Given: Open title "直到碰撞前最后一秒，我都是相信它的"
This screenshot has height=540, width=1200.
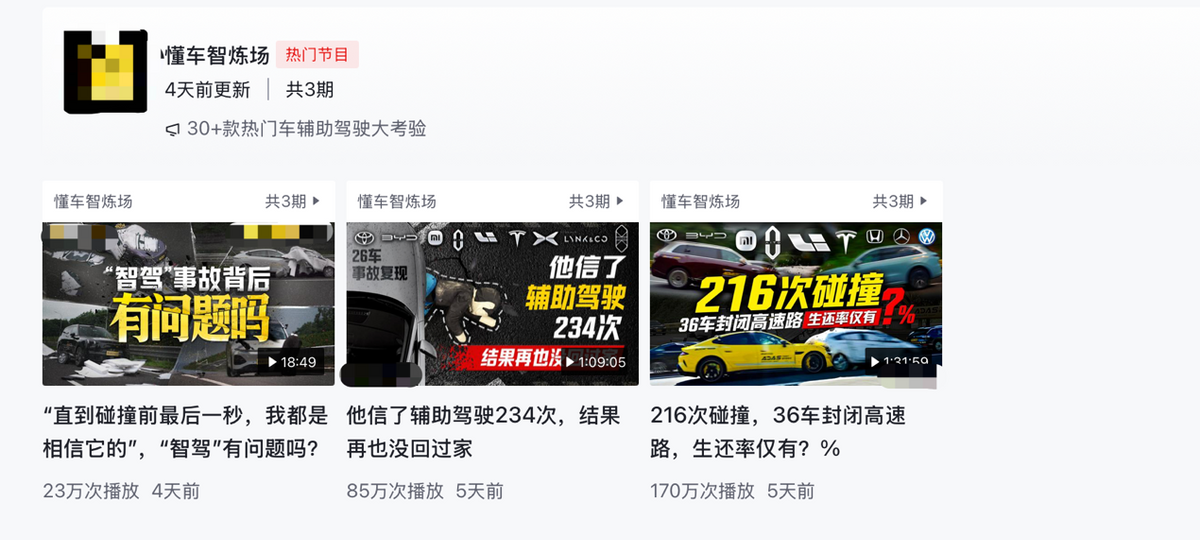Looking at the screenshot, I should pos(186,432).
